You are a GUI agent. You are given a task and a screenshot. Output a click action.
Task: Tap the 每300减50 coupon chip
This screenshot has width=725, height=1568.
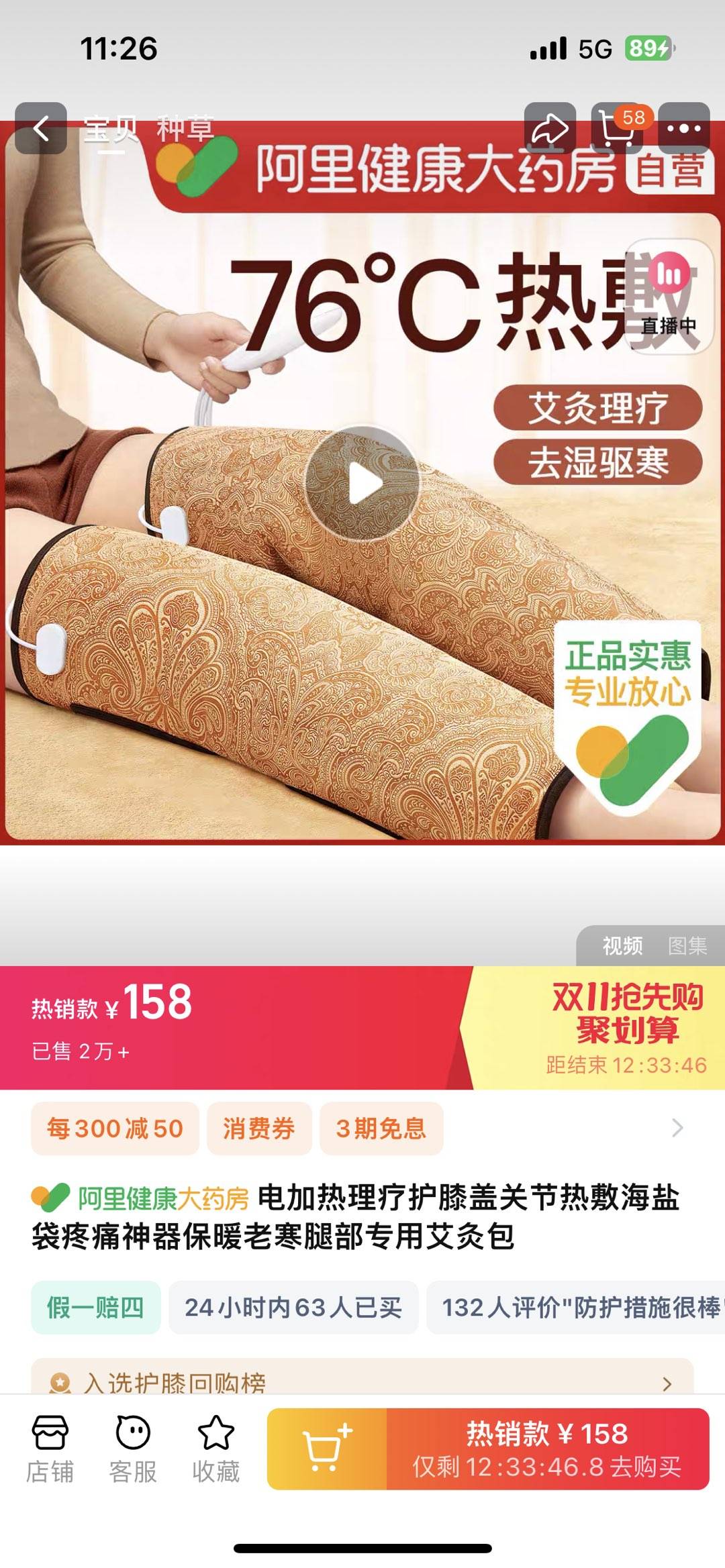click(x=115, y=1129)
